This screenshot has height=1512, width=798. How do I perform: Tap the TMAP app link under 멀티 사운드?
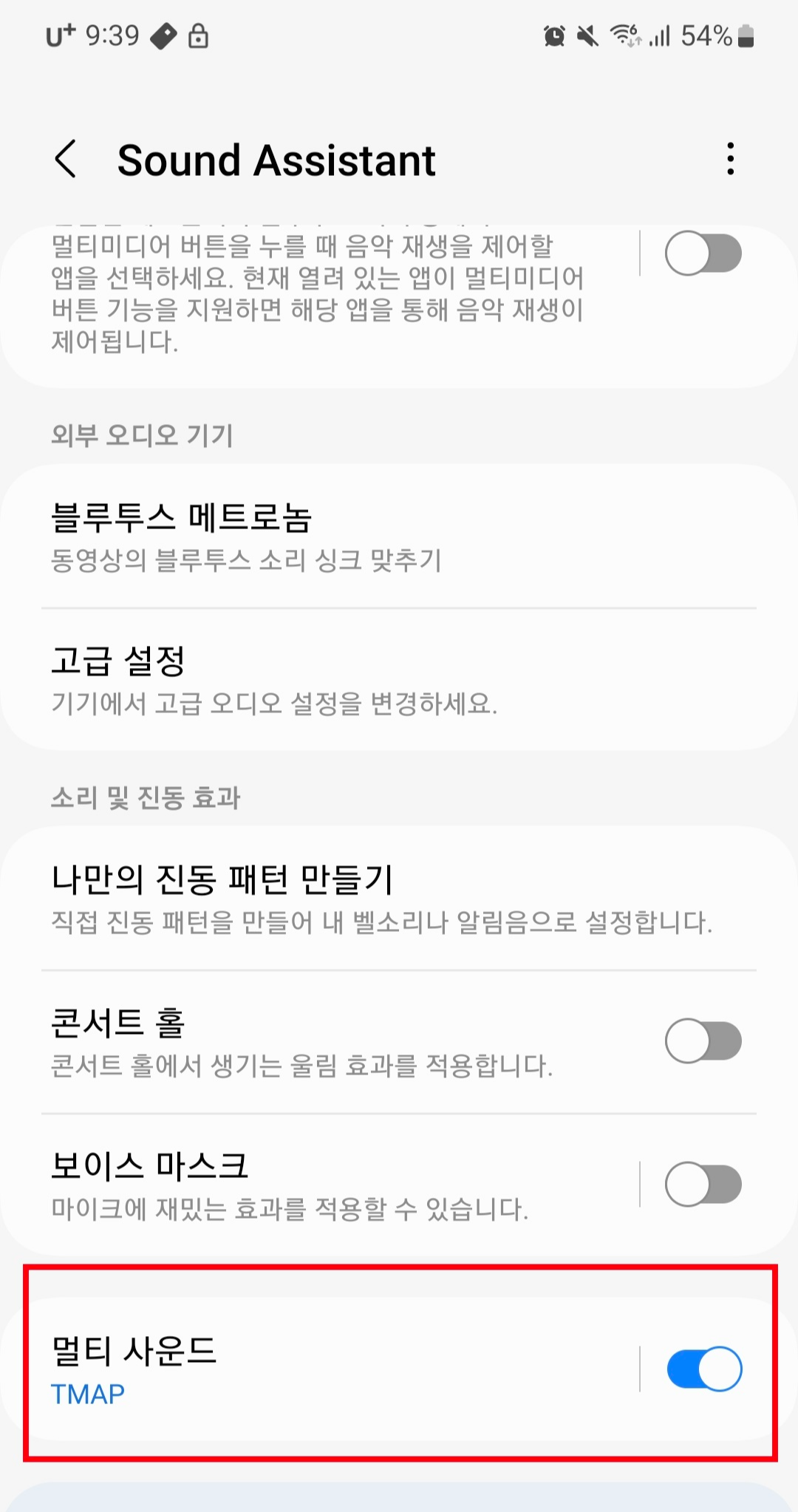(88, 1394)
